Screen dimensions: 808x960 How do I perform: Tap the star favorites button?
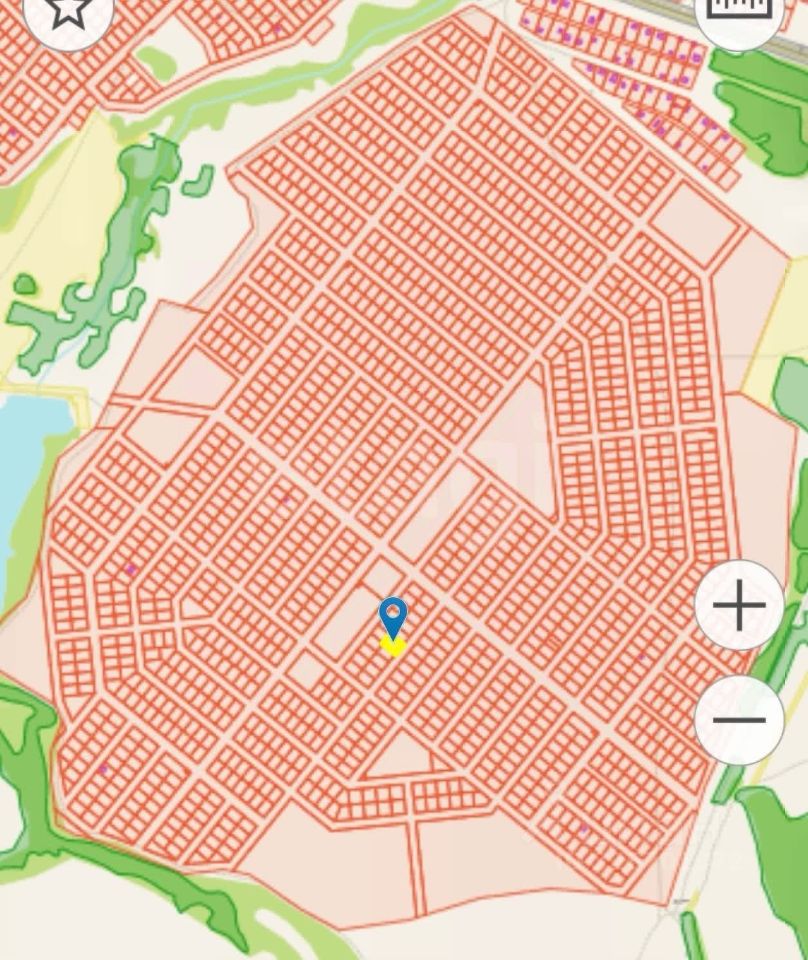[67, 10]
